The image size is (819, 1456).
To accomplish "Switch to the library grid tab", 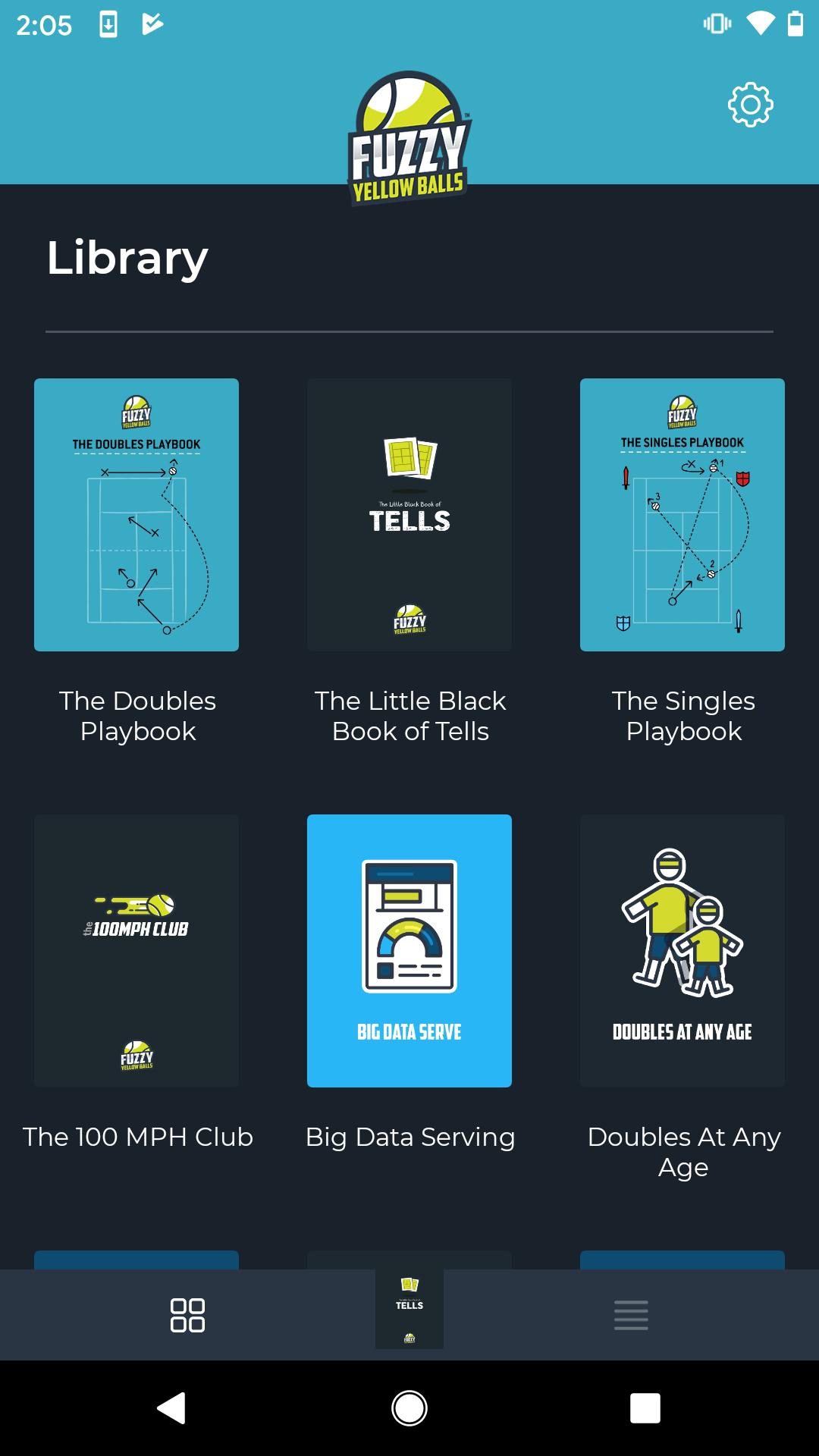I will (187, 1315).
